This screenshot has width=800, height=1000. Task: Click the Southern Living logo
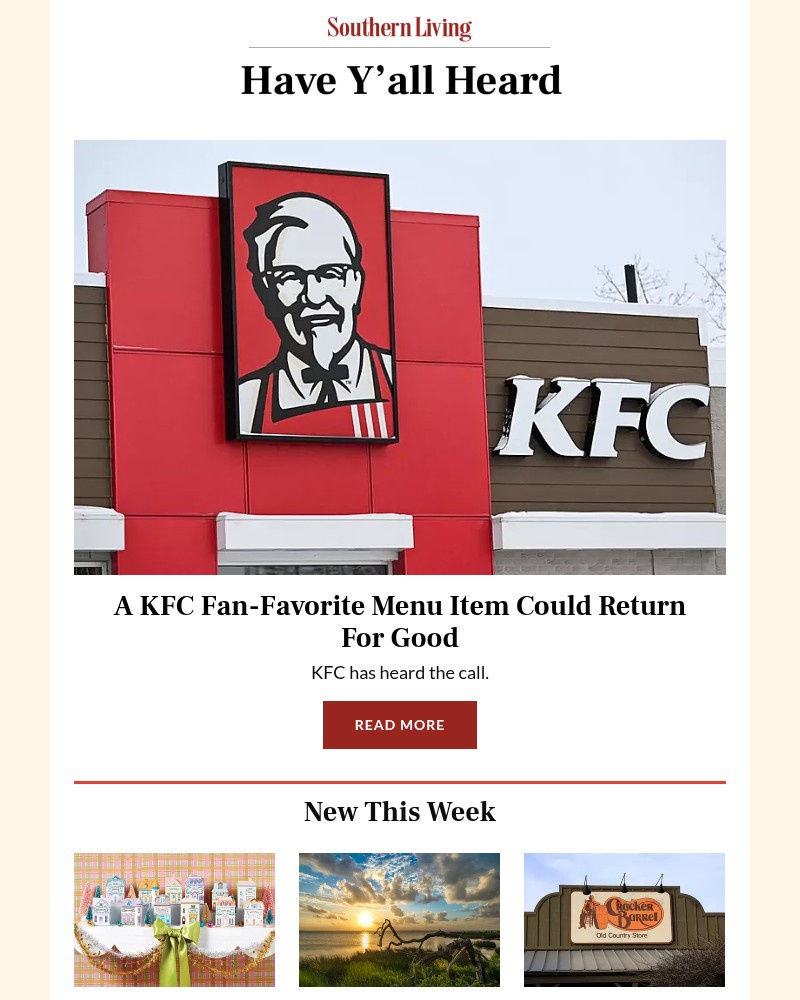(399, 27)
